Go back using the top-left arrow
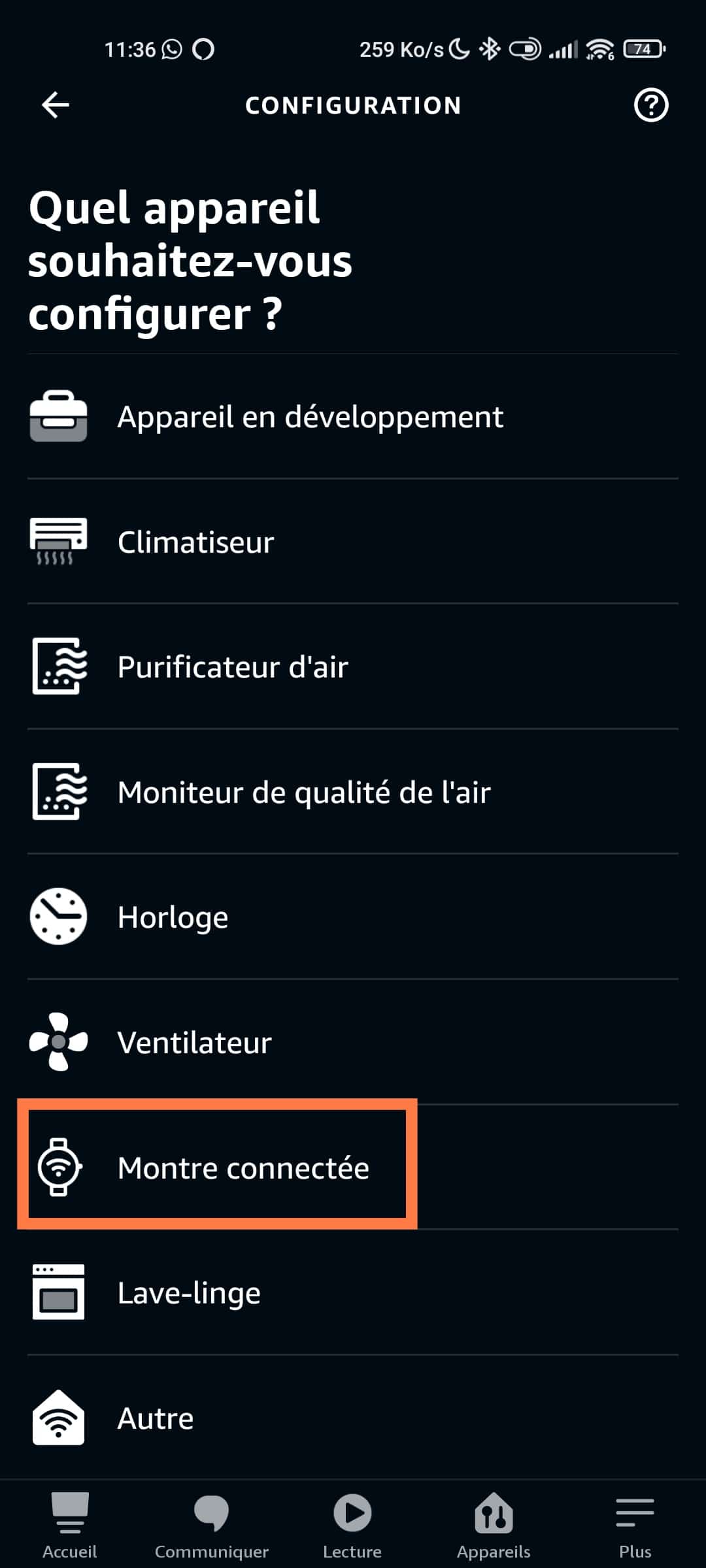This screenshot has height=1568, width=706. pyautogui.click(x=56, y=105)
